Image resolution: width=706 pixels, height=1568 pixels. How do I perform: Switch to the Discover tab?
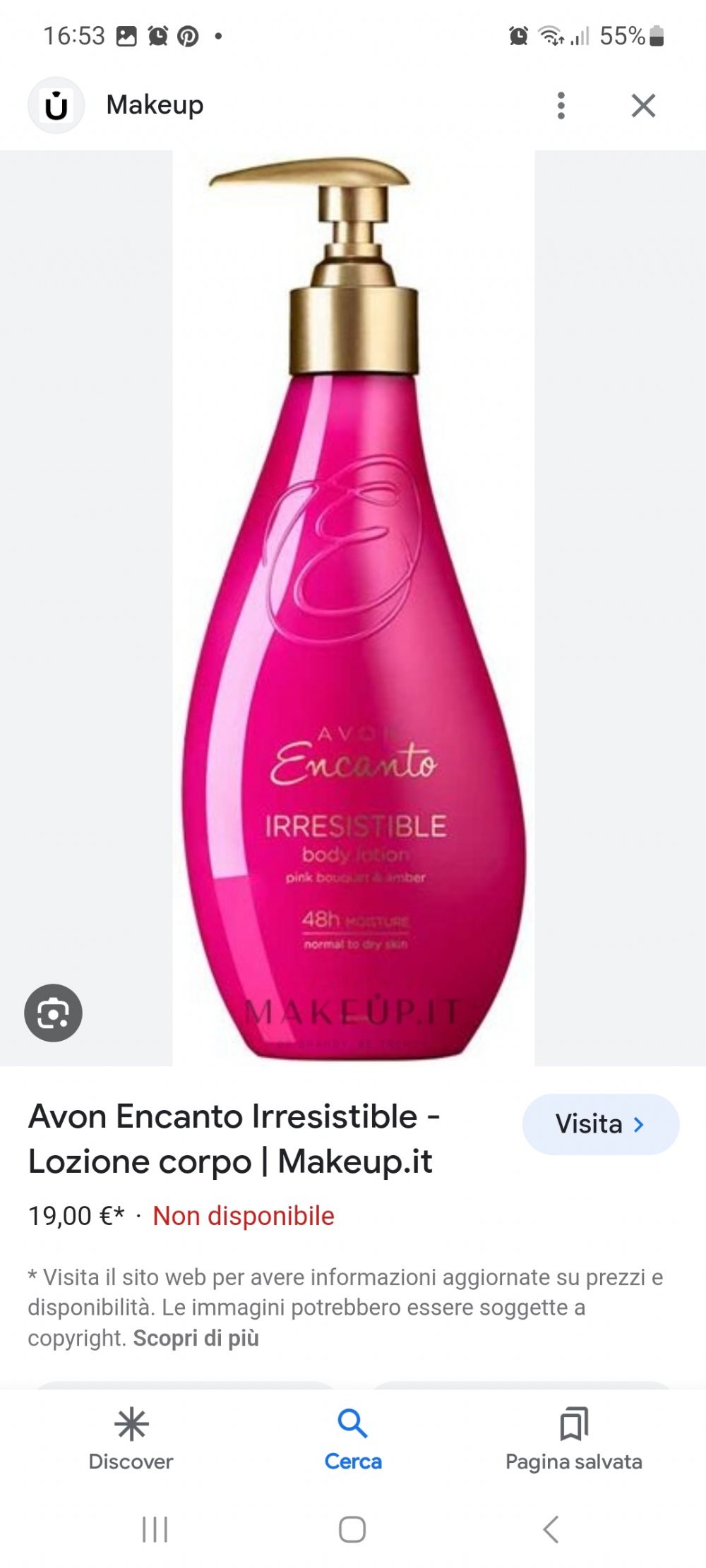click(131, 1440)
